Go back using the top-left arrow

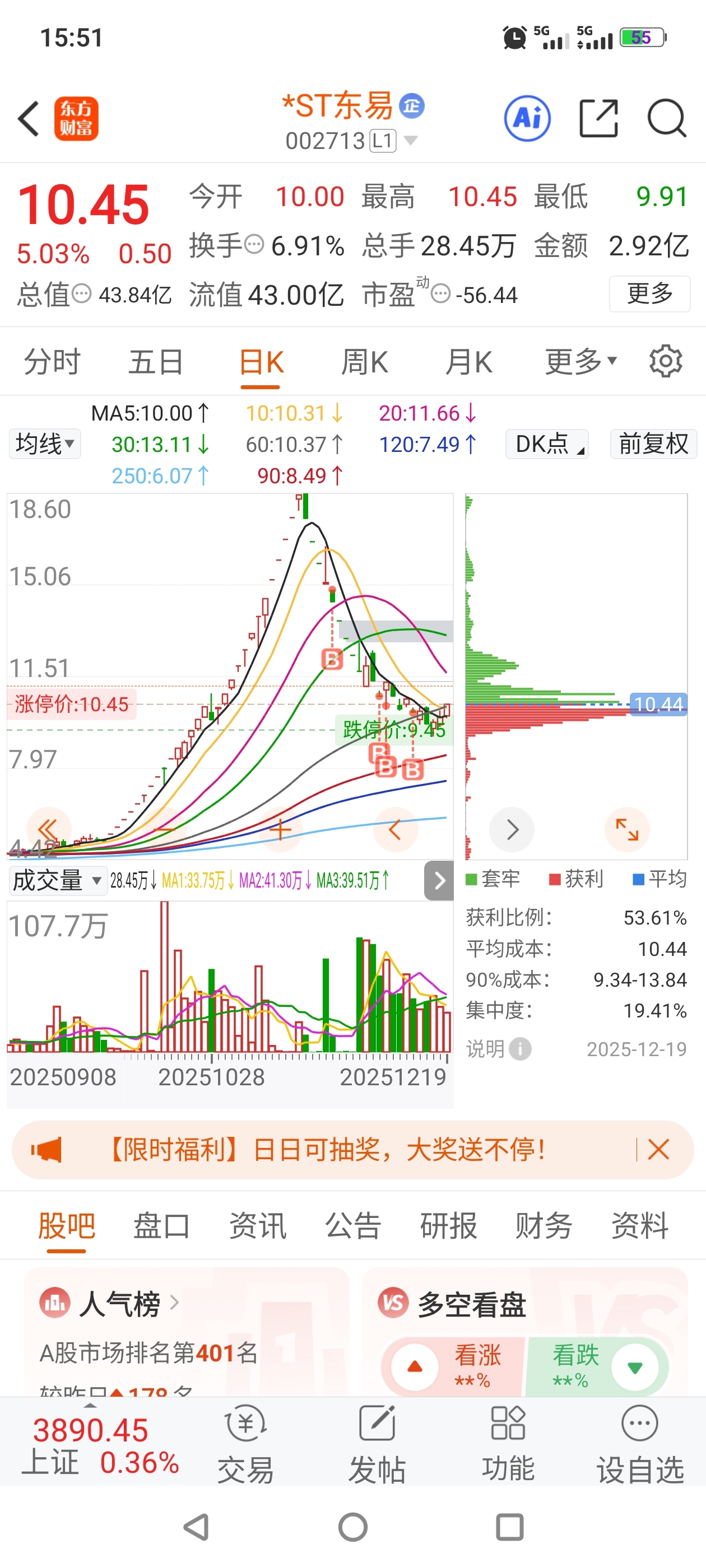point(29,118)
